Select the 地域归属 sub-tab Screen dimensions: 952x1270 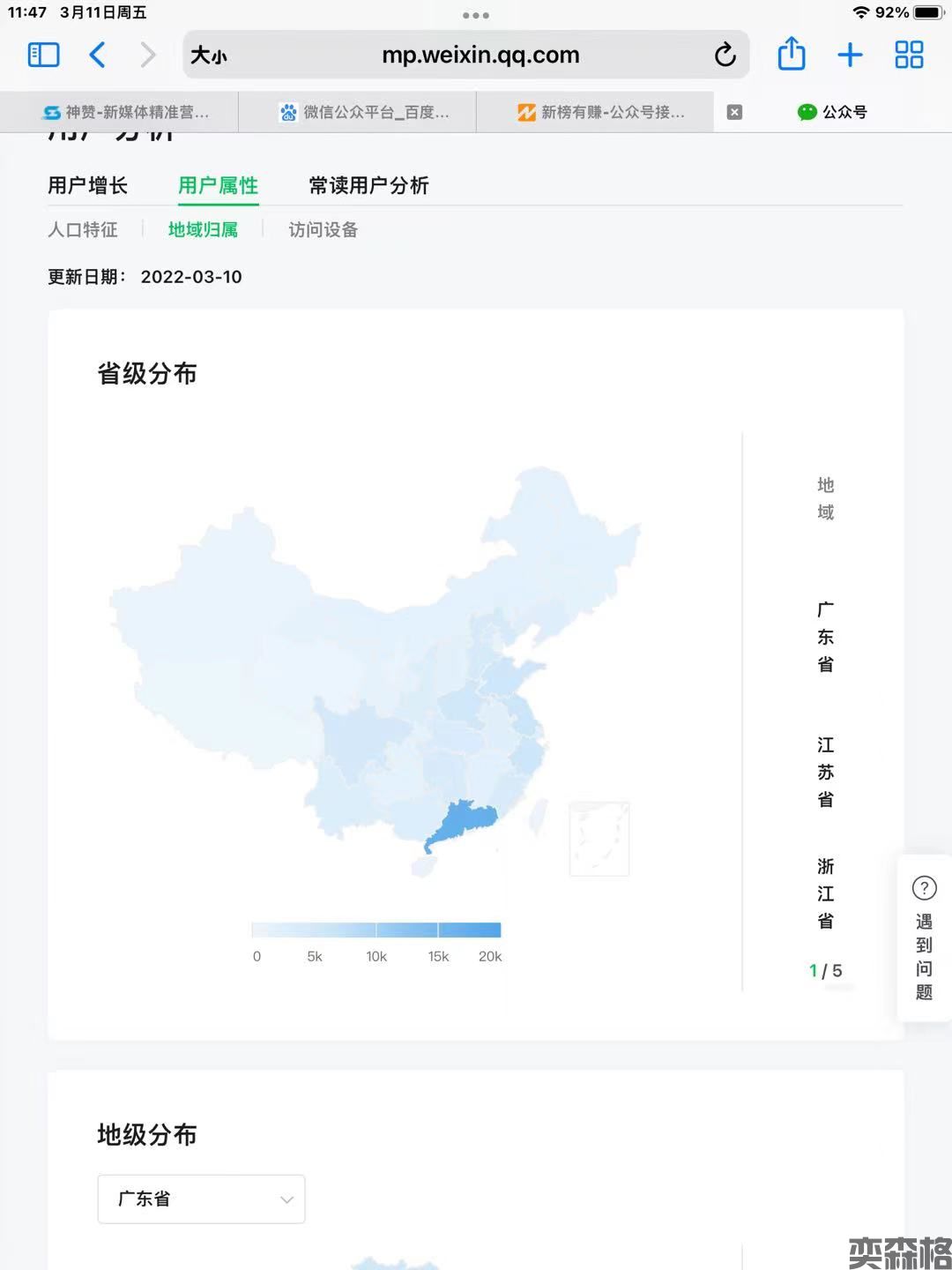point(203,229)
